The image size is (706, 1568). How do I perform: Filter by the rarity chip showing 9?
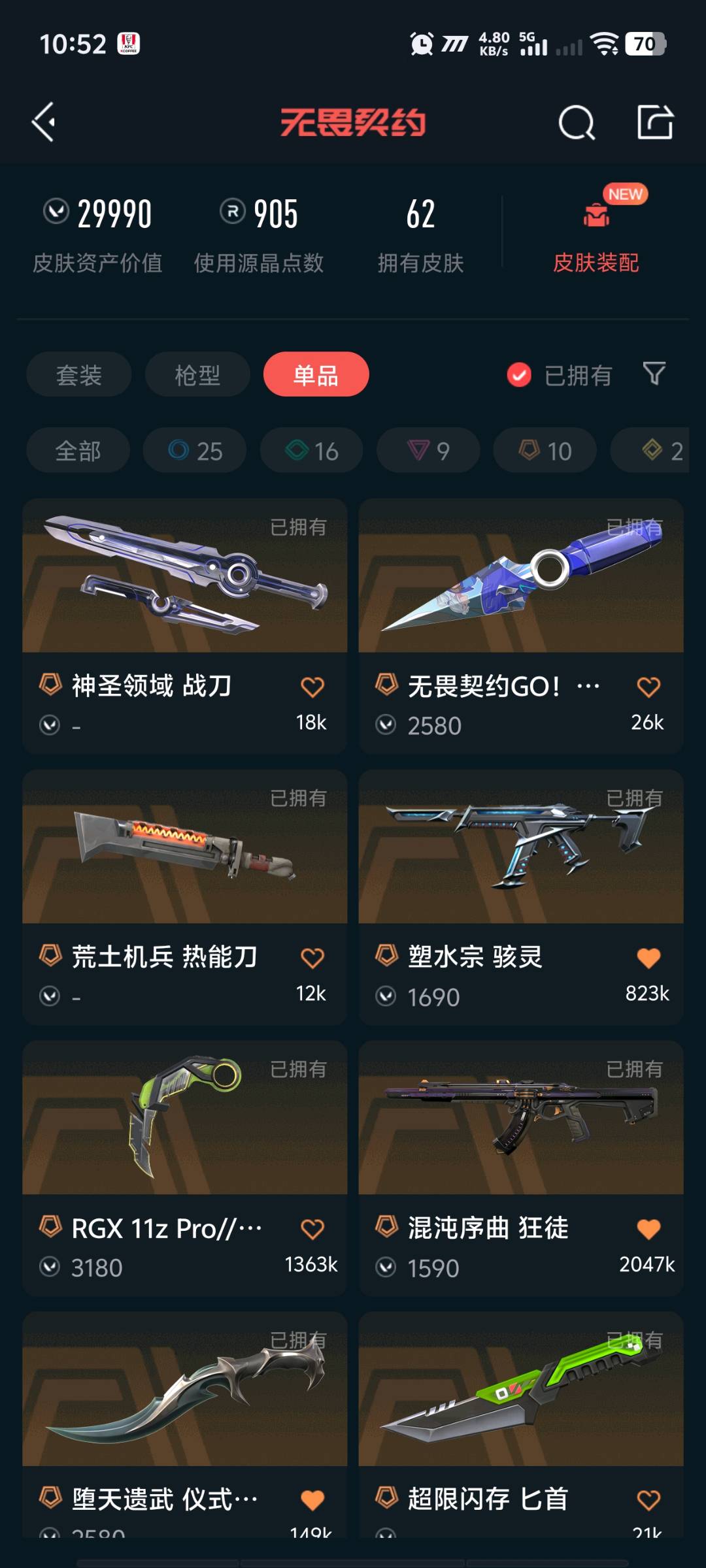[x=428, y=451]
